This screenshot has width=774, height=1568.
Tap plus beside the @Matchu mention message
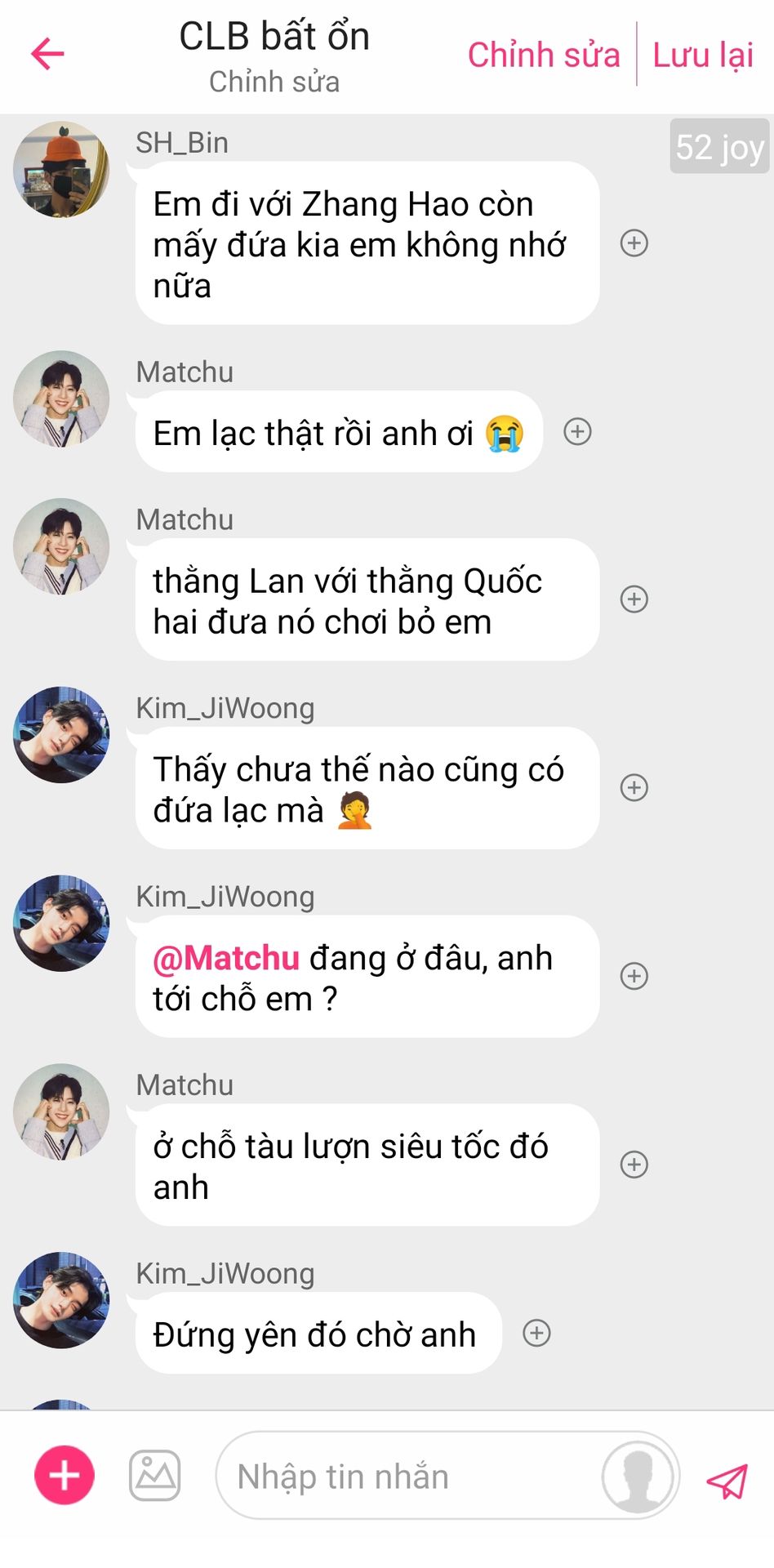pyautogui.click(x=634, y=977)
